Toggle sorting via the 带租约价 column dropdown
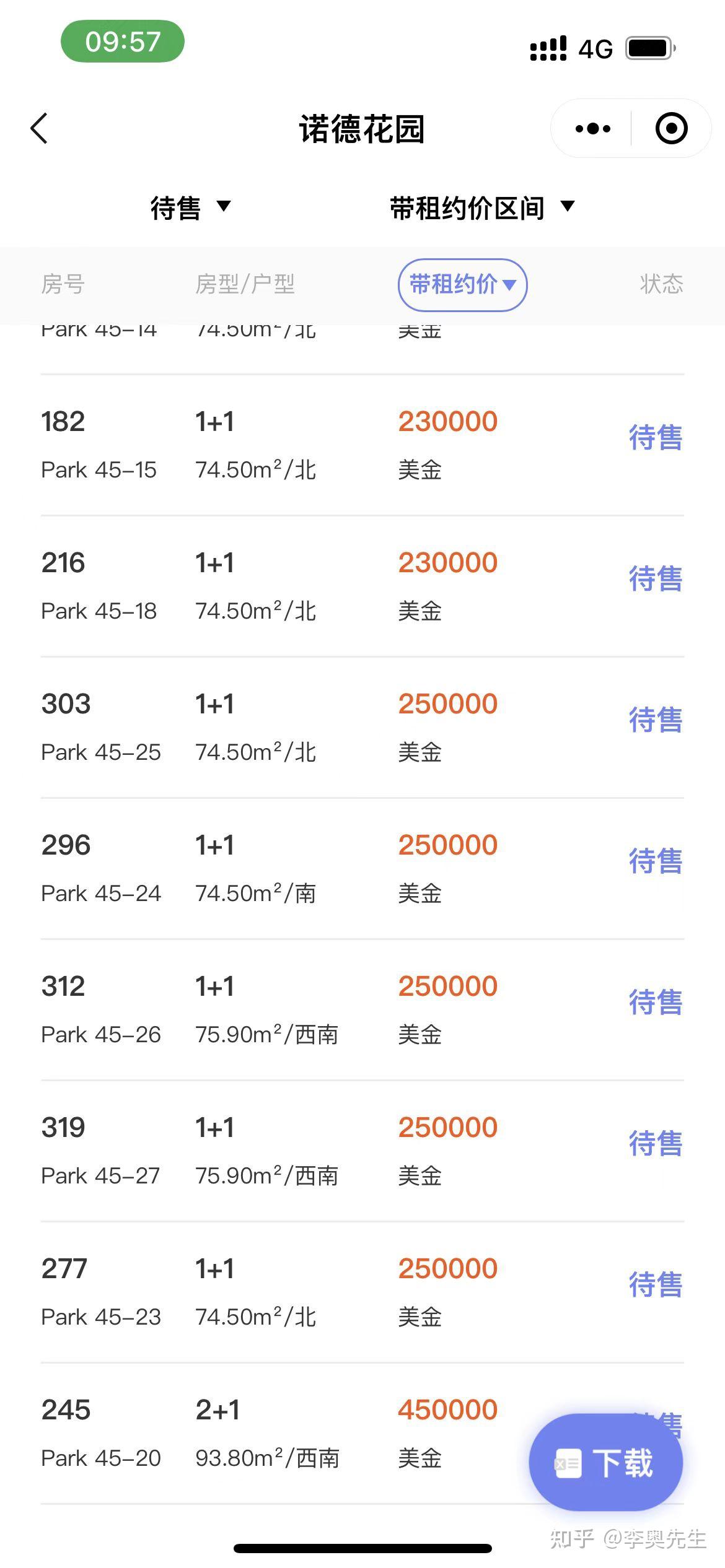The height and width of the screenshot is (1568, 725). pos(462,285)
